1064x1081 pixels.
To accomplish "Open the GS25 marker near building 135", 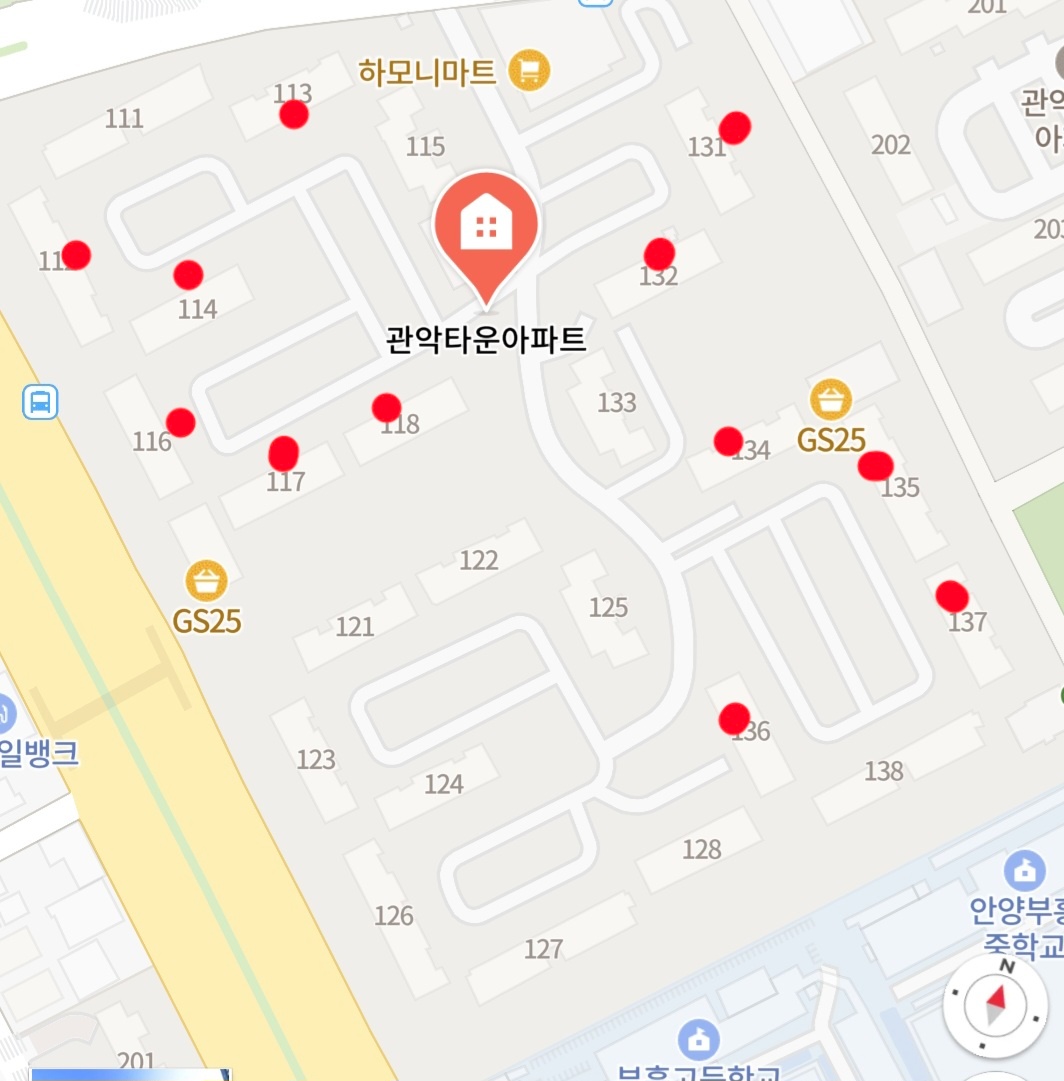I will [830, 400].
